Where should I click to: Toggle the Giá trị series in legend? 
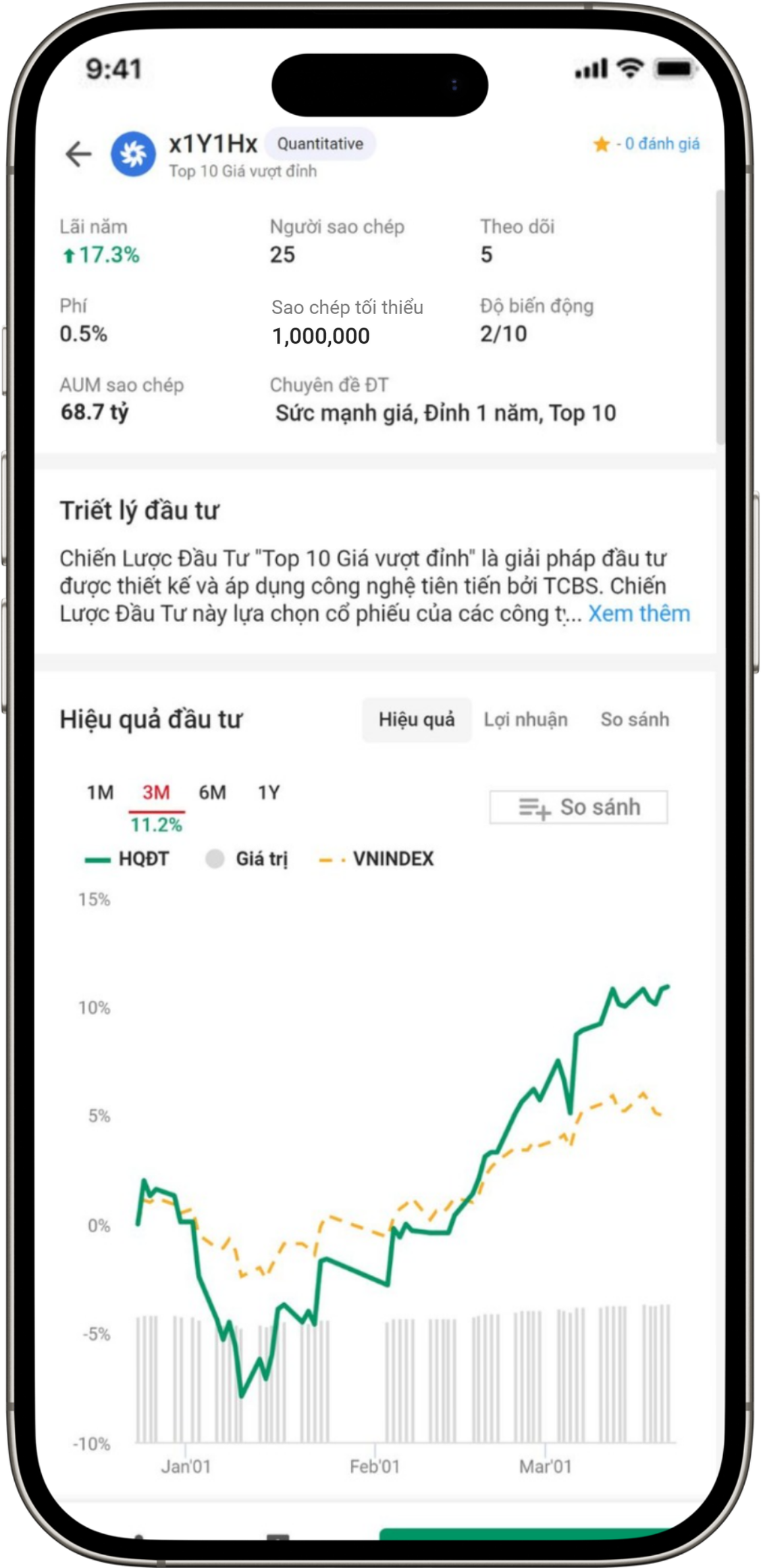pos(247,859)
